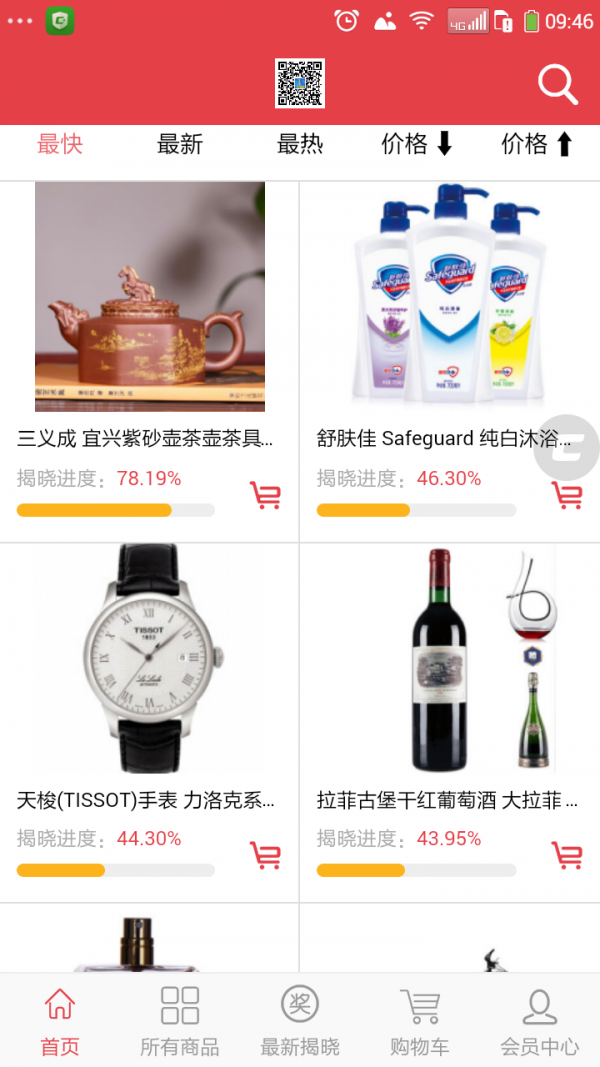600x1067 pixels.
Task: Open the 会员中心 member center tab
Action: tap(540, 1020)
